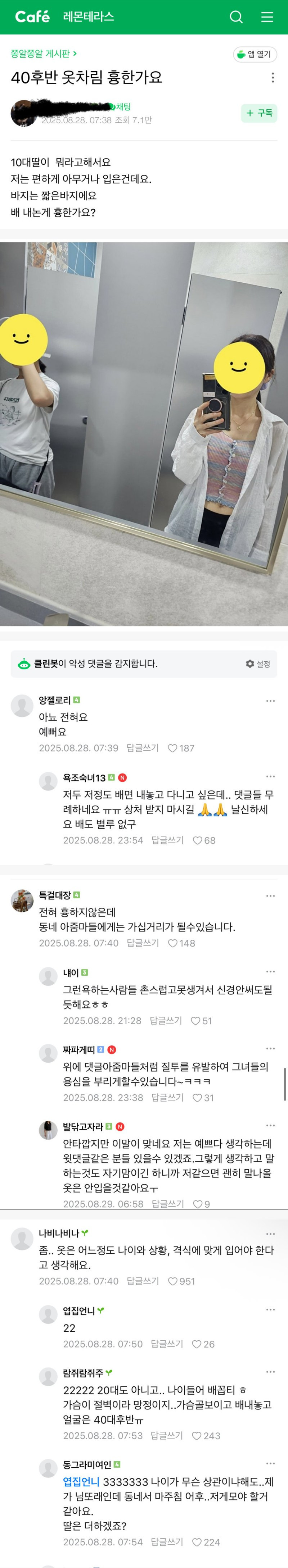Write a reply to 내이's comment
Image resolution: width=288 pixels, height=1568 pixels.
166,1020
